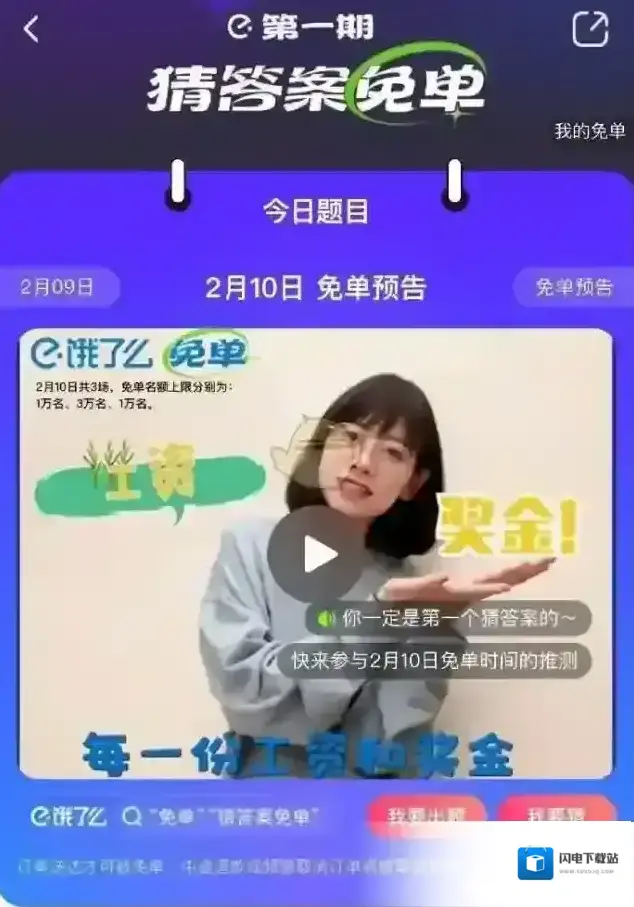
Task: Select the 免单预告 tab
Action: tap(574, 287)
